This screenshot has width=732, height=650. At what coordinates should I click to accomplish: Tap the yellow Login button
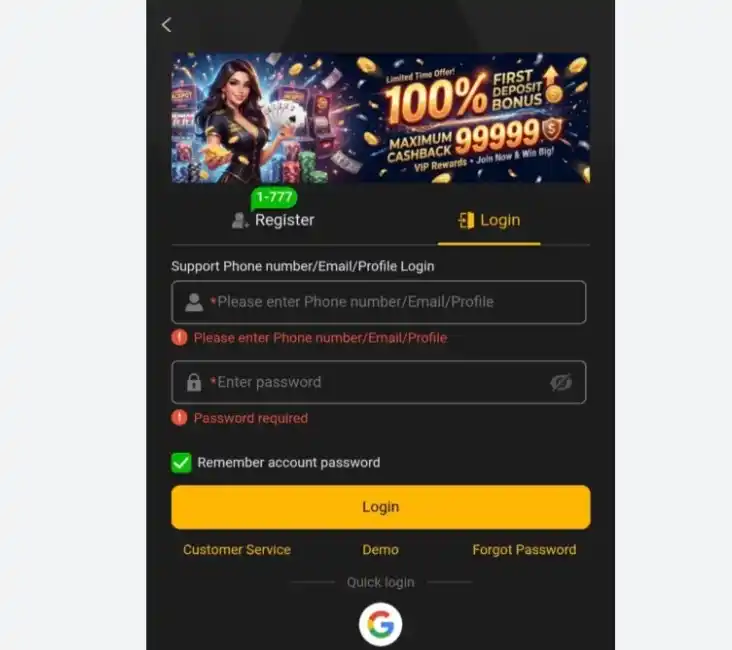coord(380,507)
